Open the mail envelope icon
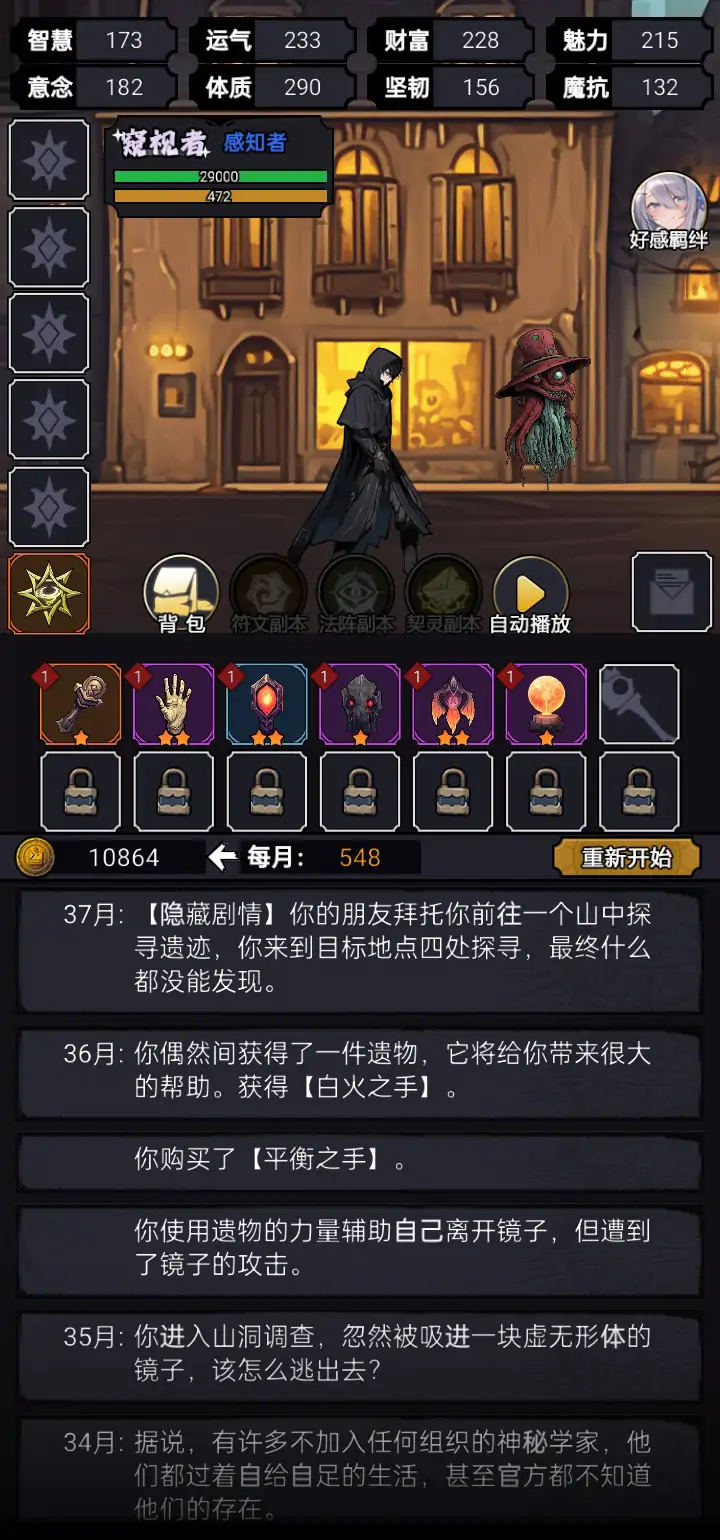 [671, 592]
